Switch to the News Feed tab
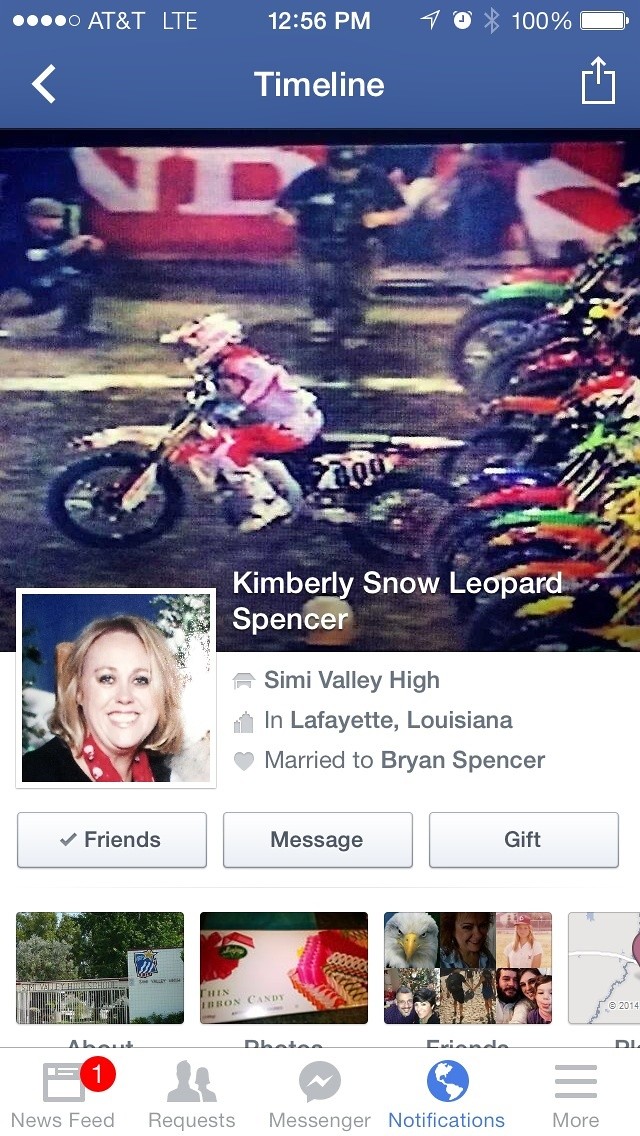 pos(64,1093)
